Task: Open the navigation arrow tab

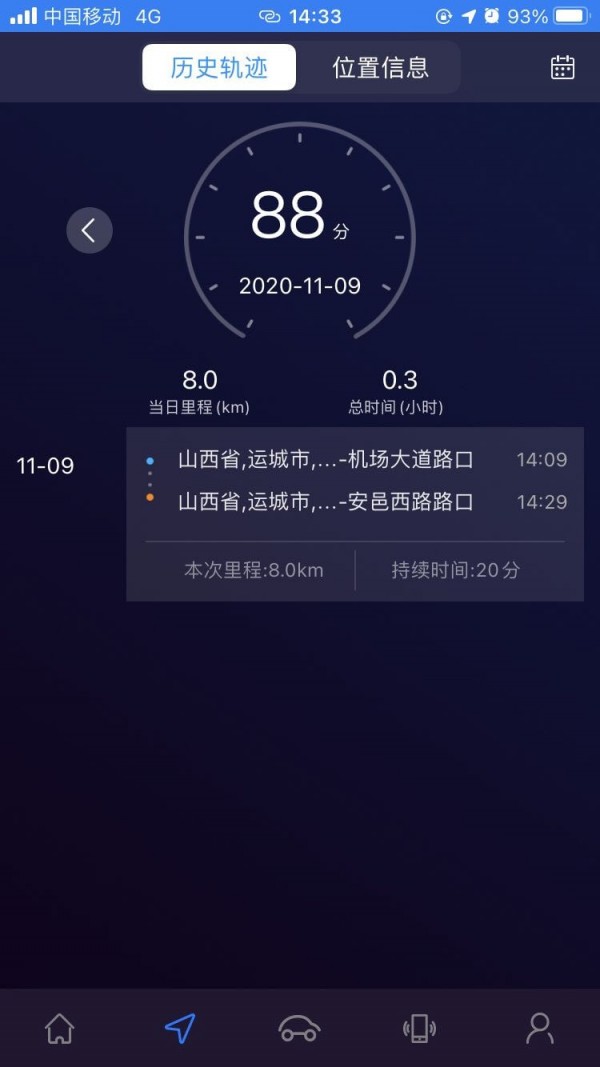Action: [180, 1028]
